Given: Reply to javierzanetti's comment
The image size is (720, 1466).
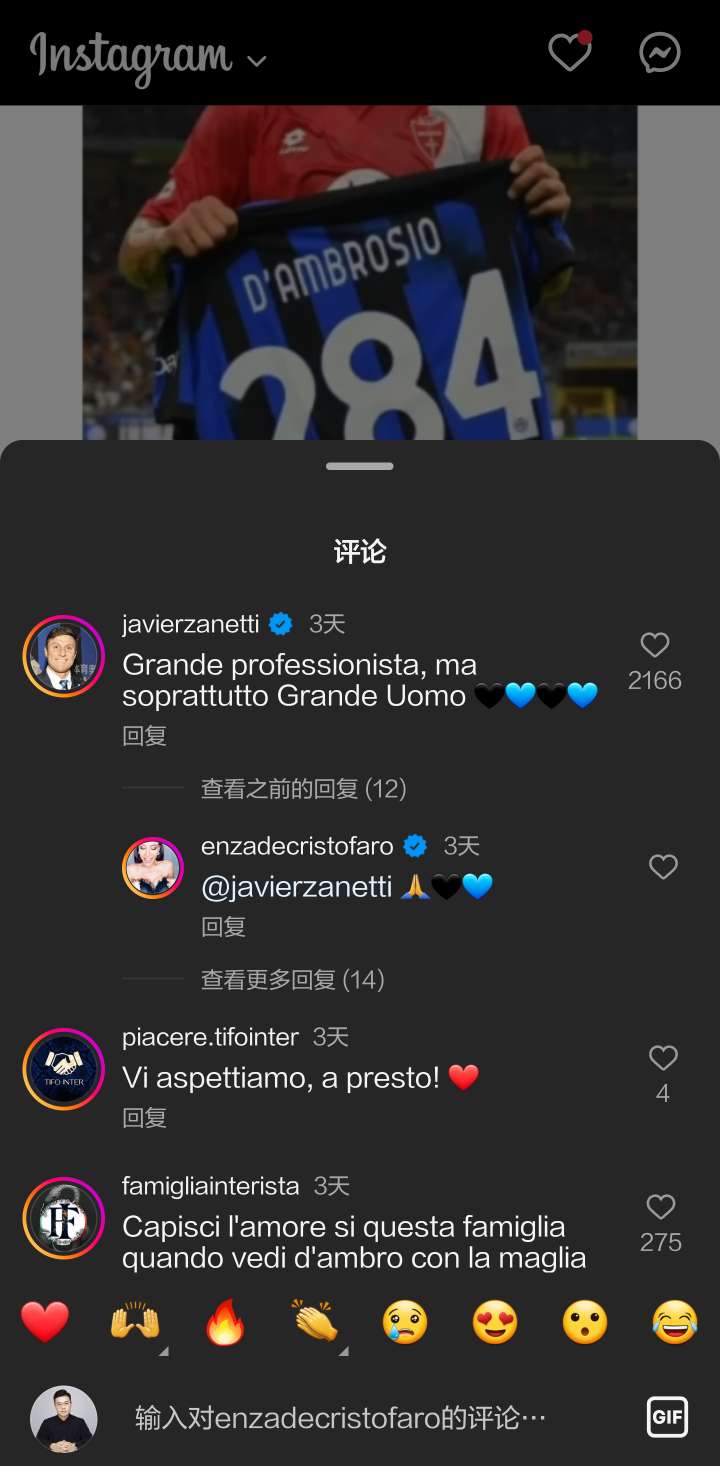Looking at the screenshot, I should 144,736.
